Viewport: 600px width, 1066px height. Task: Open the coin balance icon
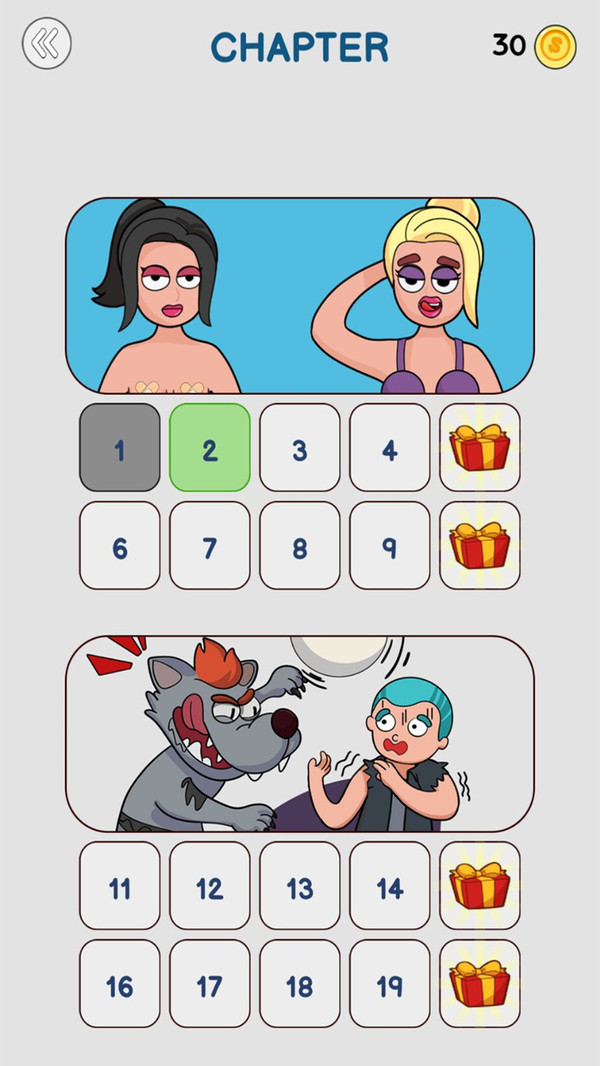(556, 46)
